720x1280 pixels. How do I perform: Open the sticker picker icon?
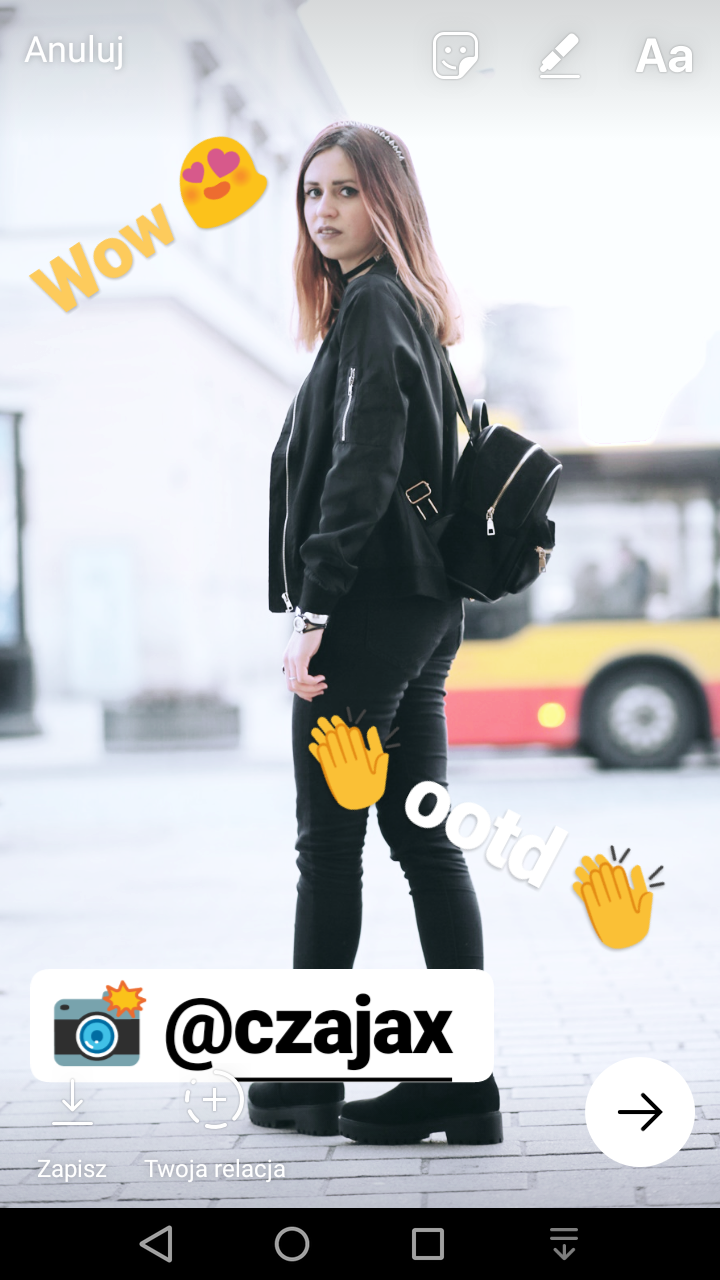(x=455, y=55)
